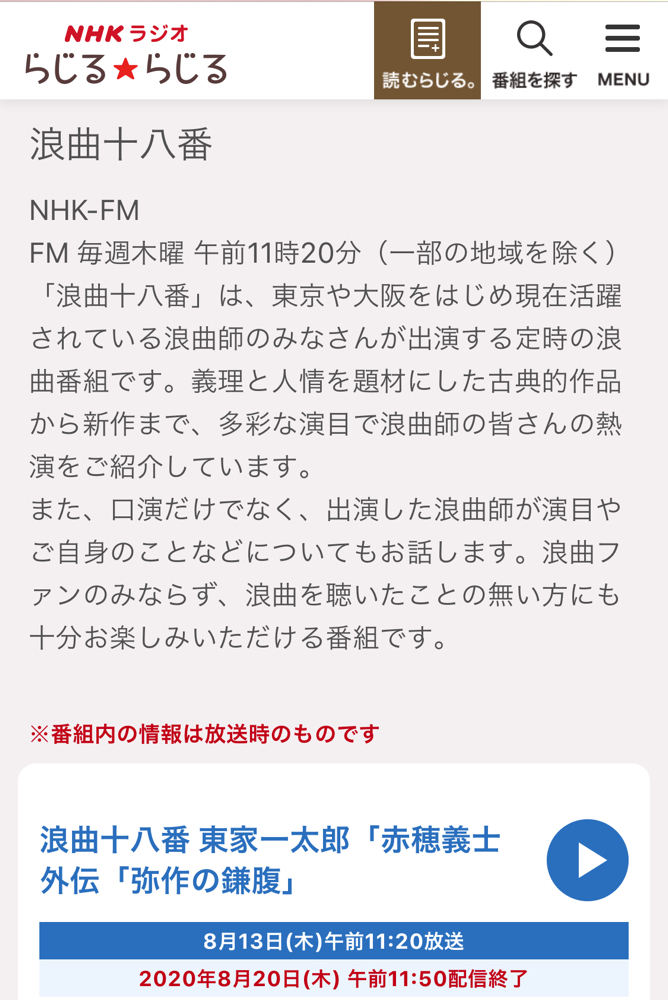Open the 読むらじる reading section
The height and width of the screenshot is (1000, 668).
coord(427,51)
